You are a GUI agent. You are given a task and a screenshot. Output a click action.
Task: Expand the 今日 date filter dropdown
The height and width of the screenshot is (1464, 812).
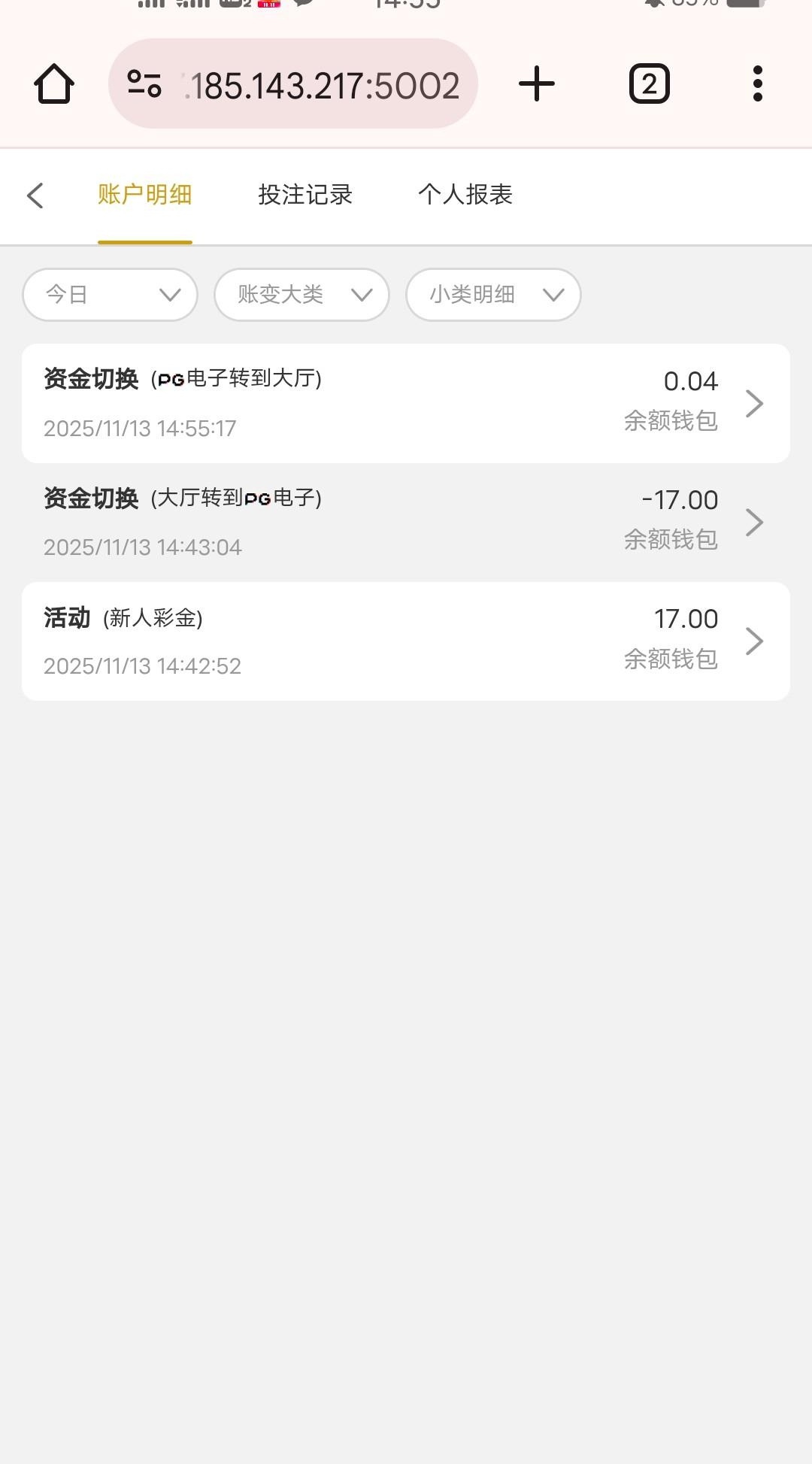[111, 295]
